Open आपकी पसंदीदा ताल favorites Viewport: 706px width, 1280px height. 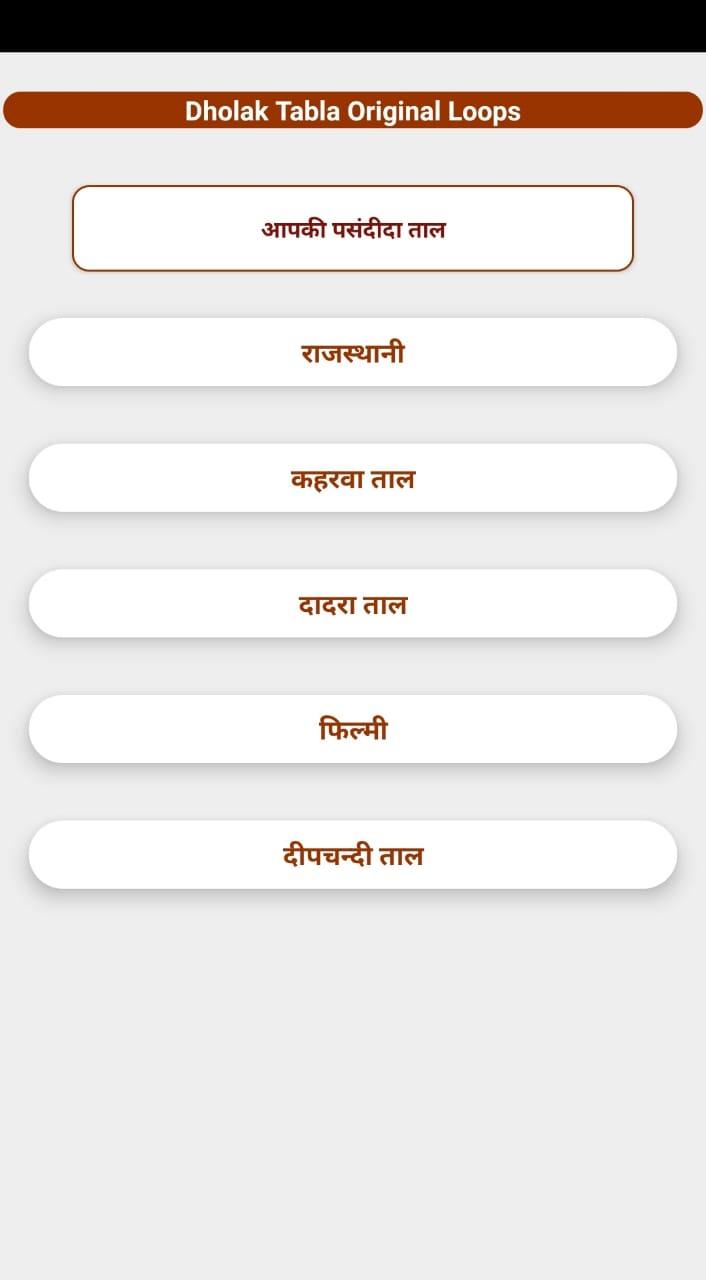tap(353, 229)
